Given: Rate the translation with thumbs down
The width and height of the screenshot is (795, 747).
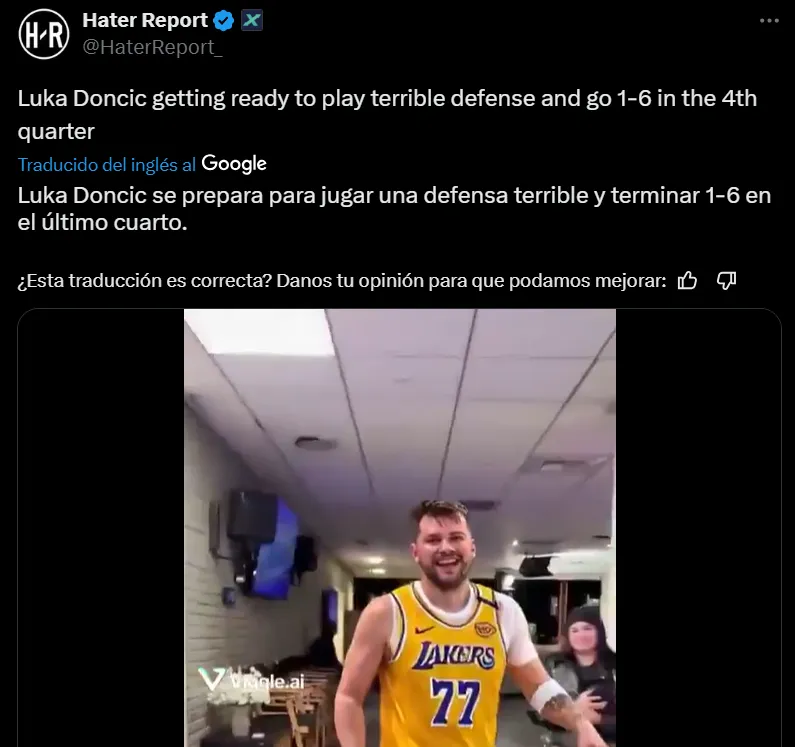Looking at the screenshot, I should [x=727, y=281].
